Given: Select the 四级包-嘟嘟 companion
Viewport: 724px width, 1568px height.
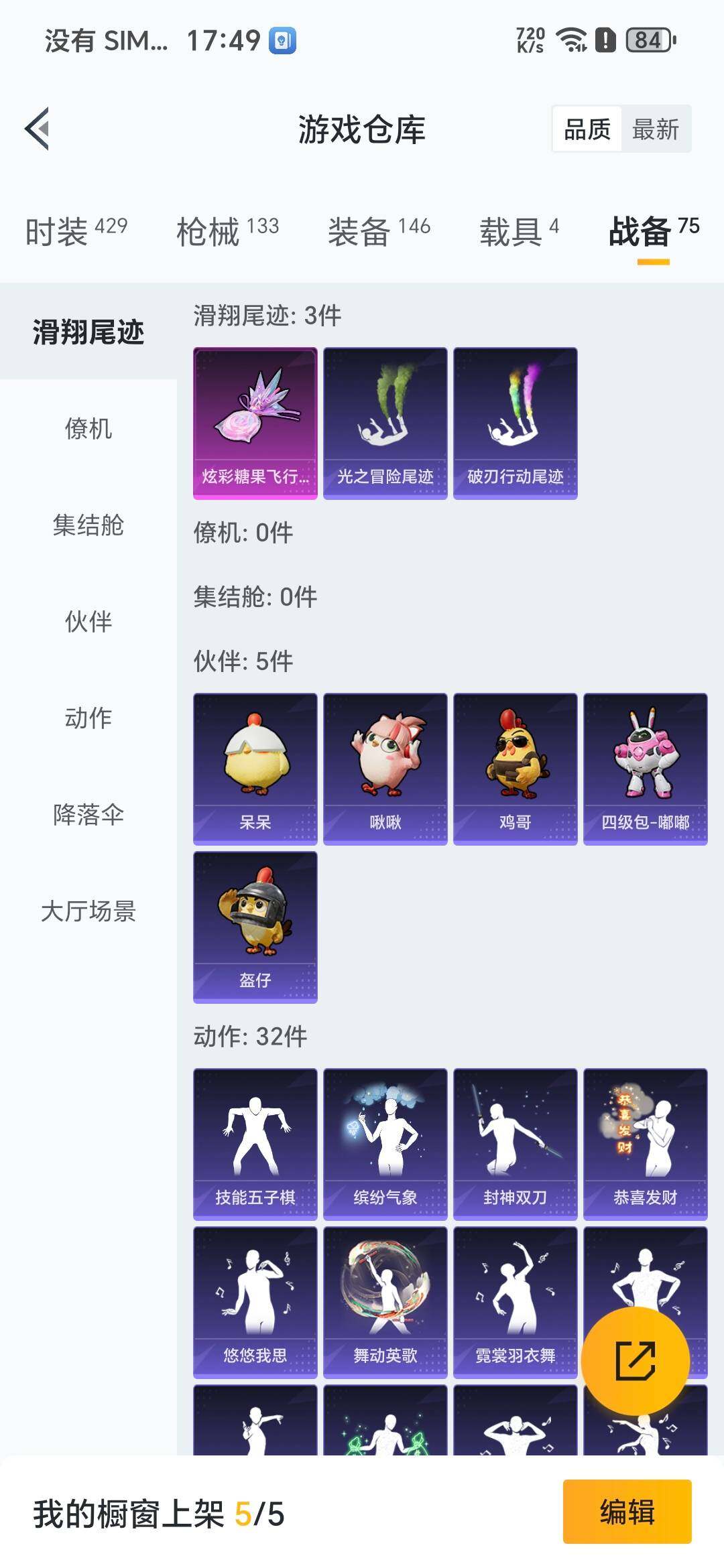Looking at the screenshot, I should 646,771.
